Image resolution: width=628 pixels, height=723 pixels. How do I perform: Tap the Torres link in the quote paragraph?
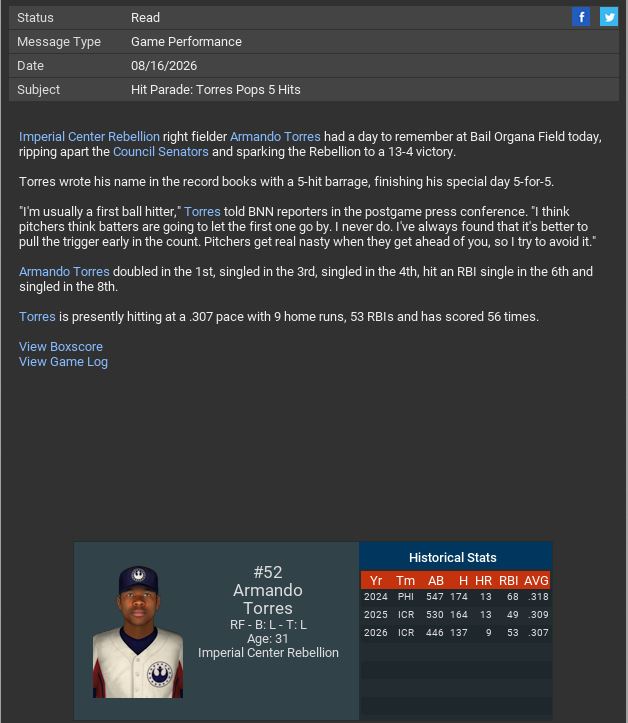point(202,212)
